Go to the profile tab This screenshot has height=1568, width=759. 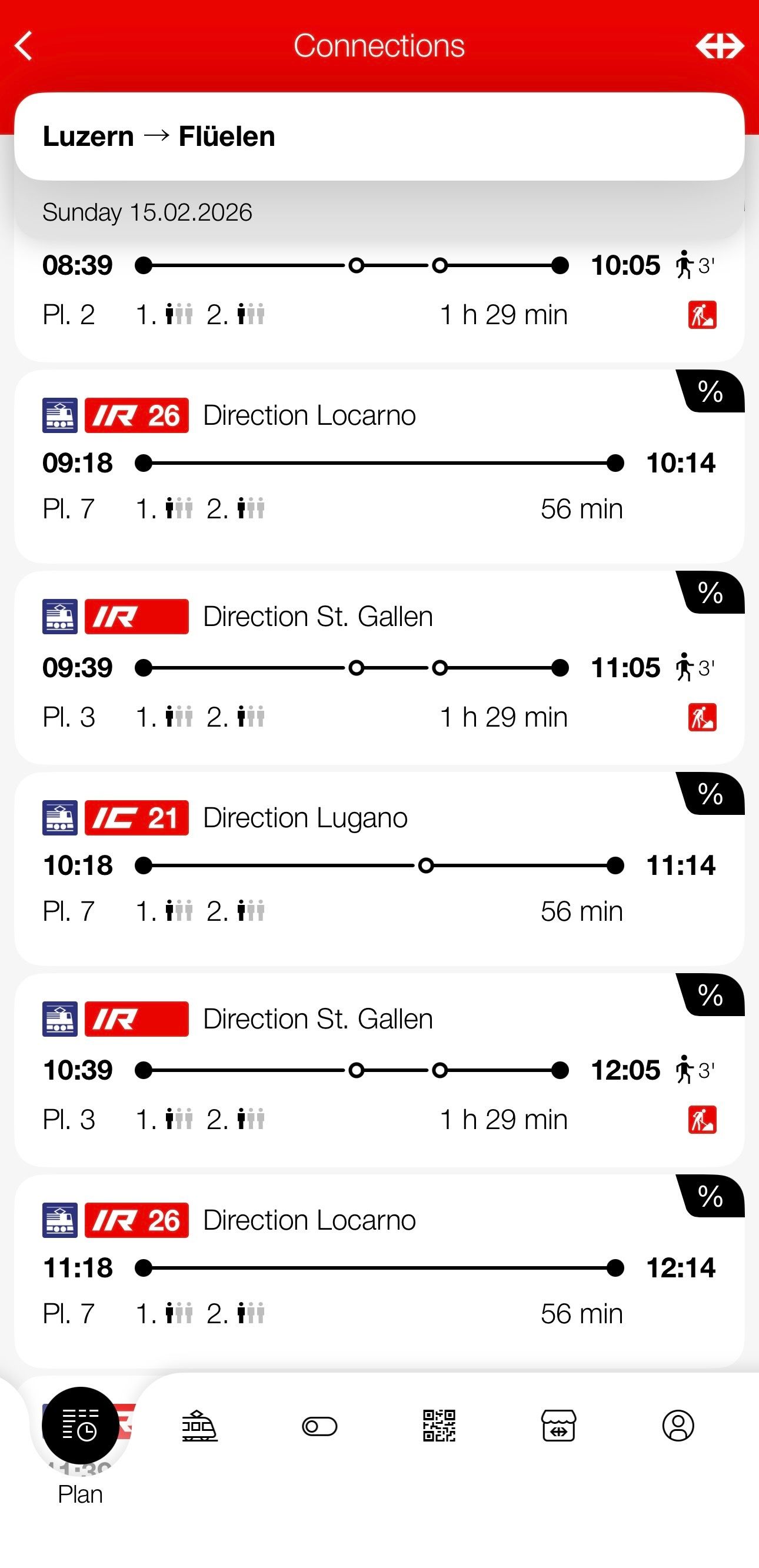tap(678, 1426)
